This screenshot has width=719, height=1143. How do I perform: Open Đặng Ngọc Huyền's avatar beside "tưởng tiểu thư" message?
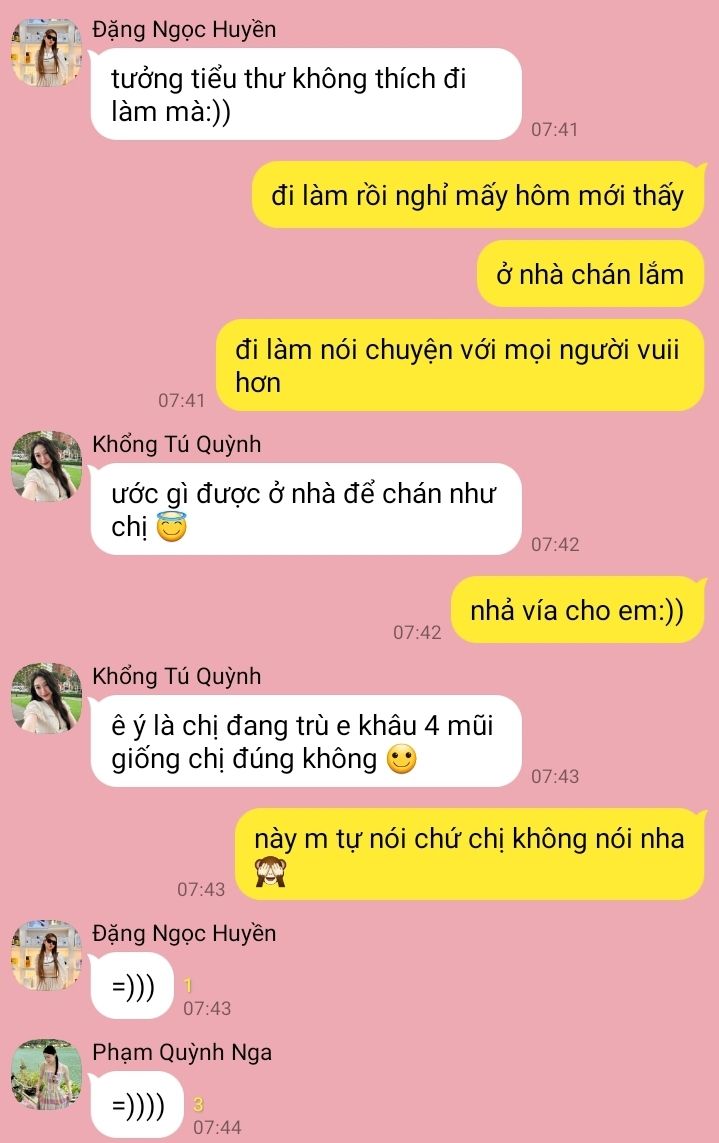[45, 52]
